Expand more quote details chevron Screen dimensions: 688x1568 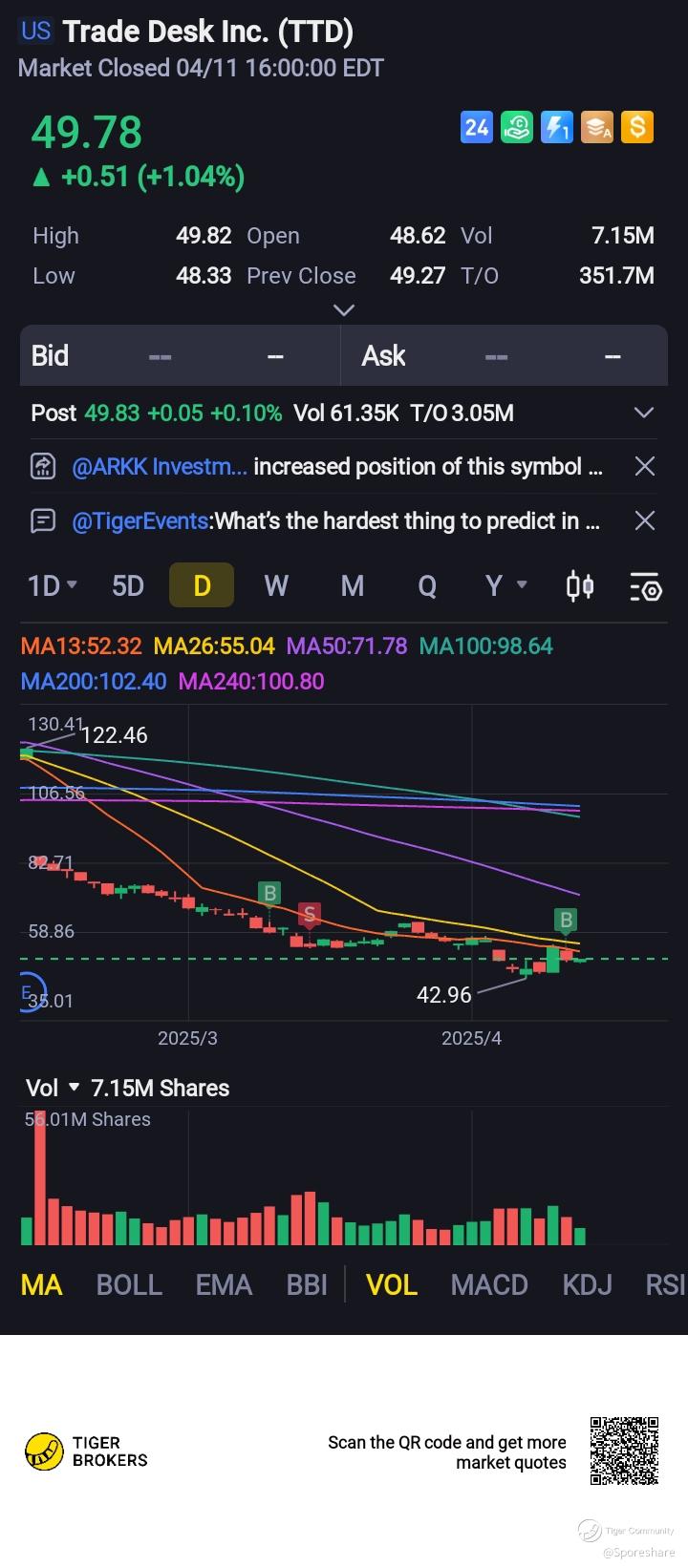pyautogui.click(x=343, y=309)
